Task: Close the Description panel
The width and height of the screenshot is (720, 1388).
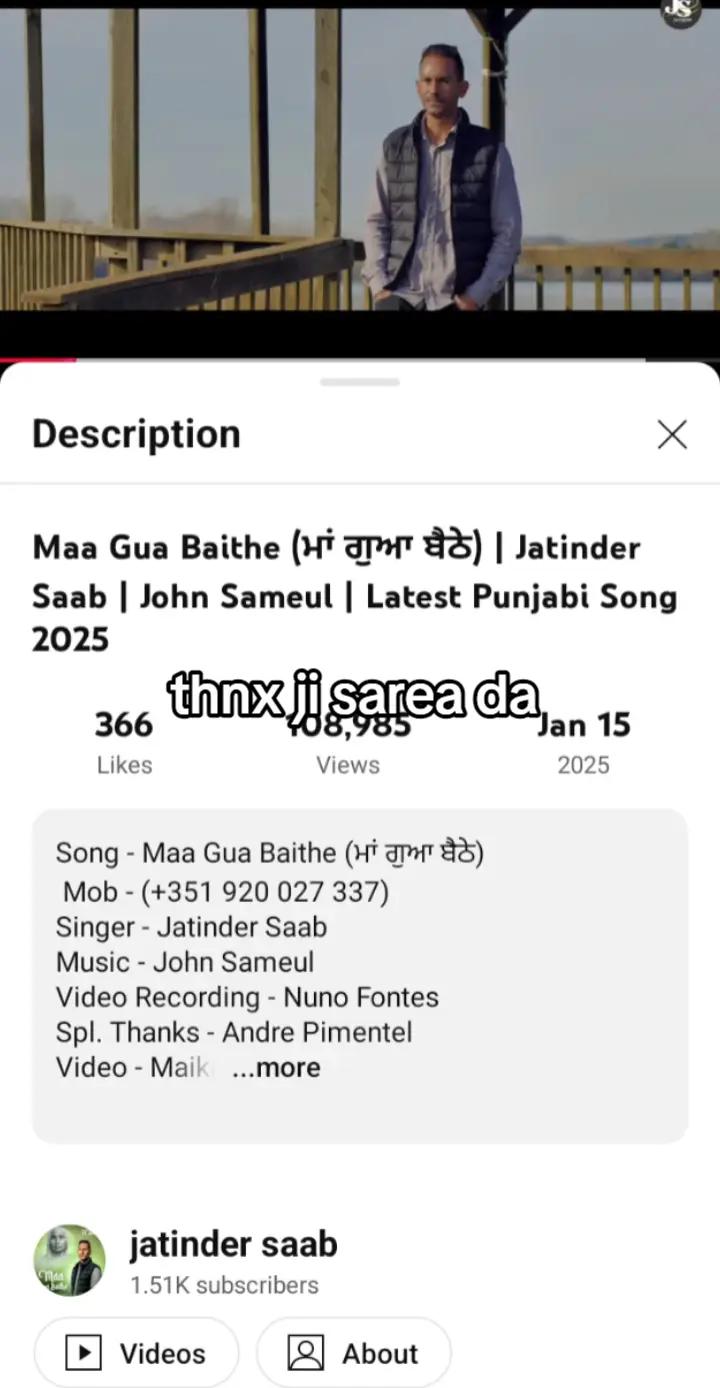Action: (671, 434)
